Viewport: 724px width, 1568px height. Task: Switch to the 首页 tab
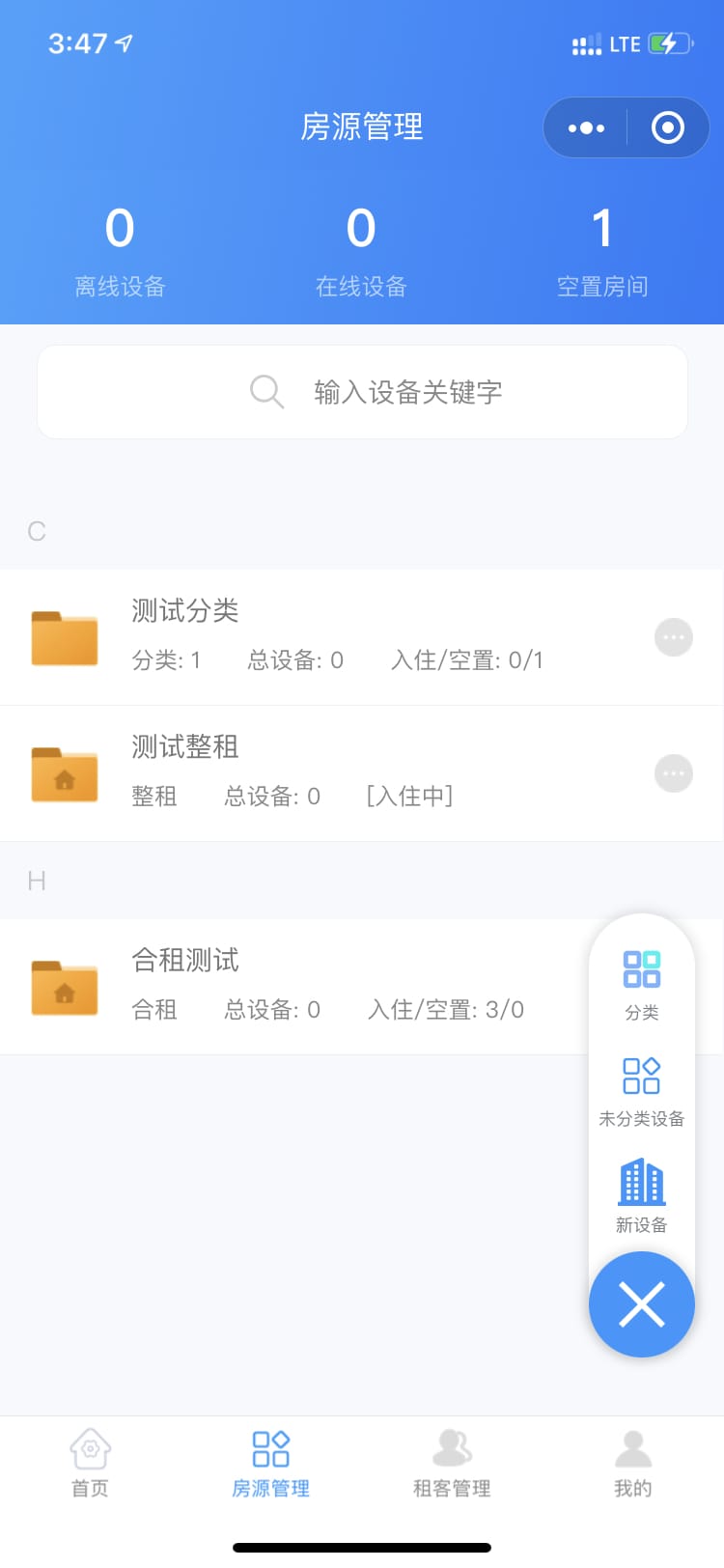[x=91, y=1463]
